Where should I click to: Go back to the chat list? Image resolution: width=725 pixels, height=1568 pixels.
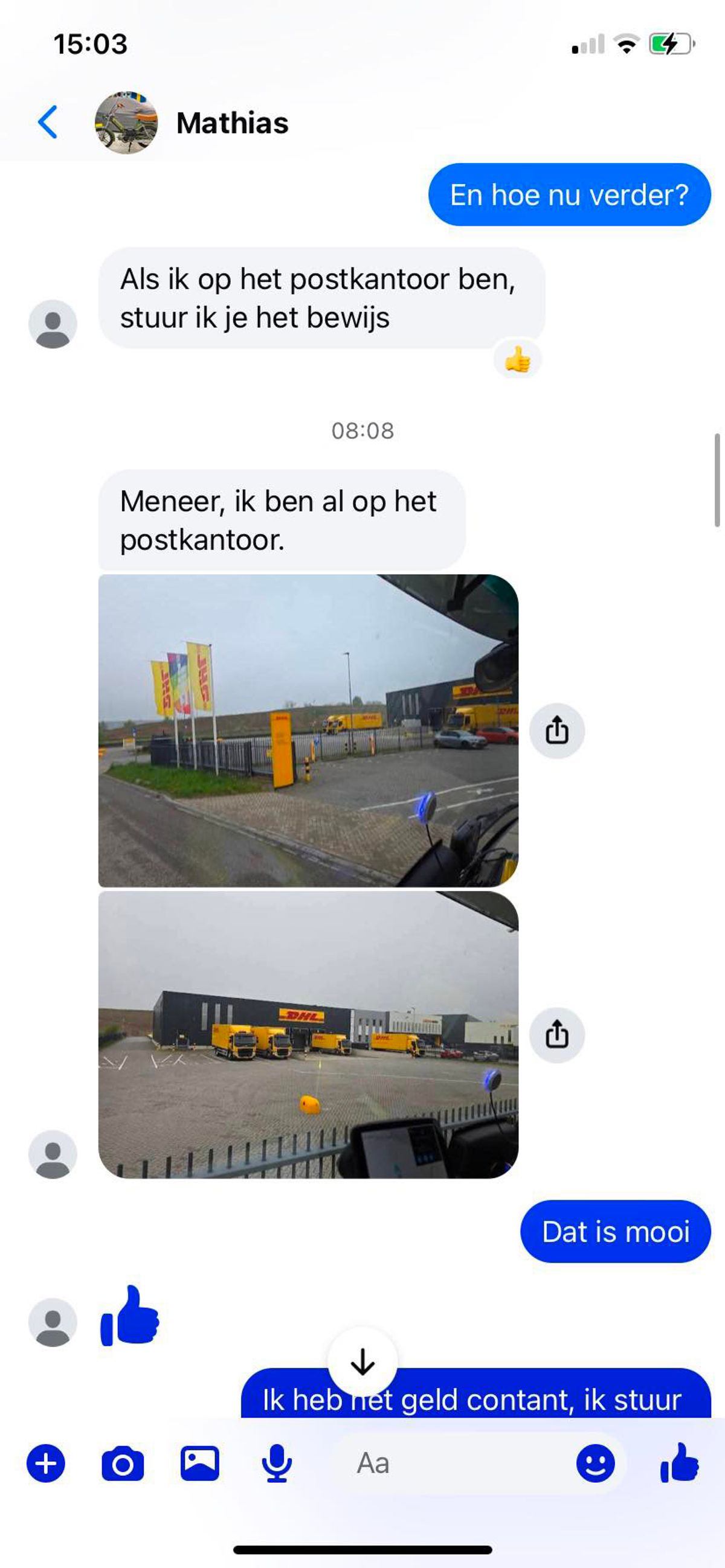click(48, 123)
